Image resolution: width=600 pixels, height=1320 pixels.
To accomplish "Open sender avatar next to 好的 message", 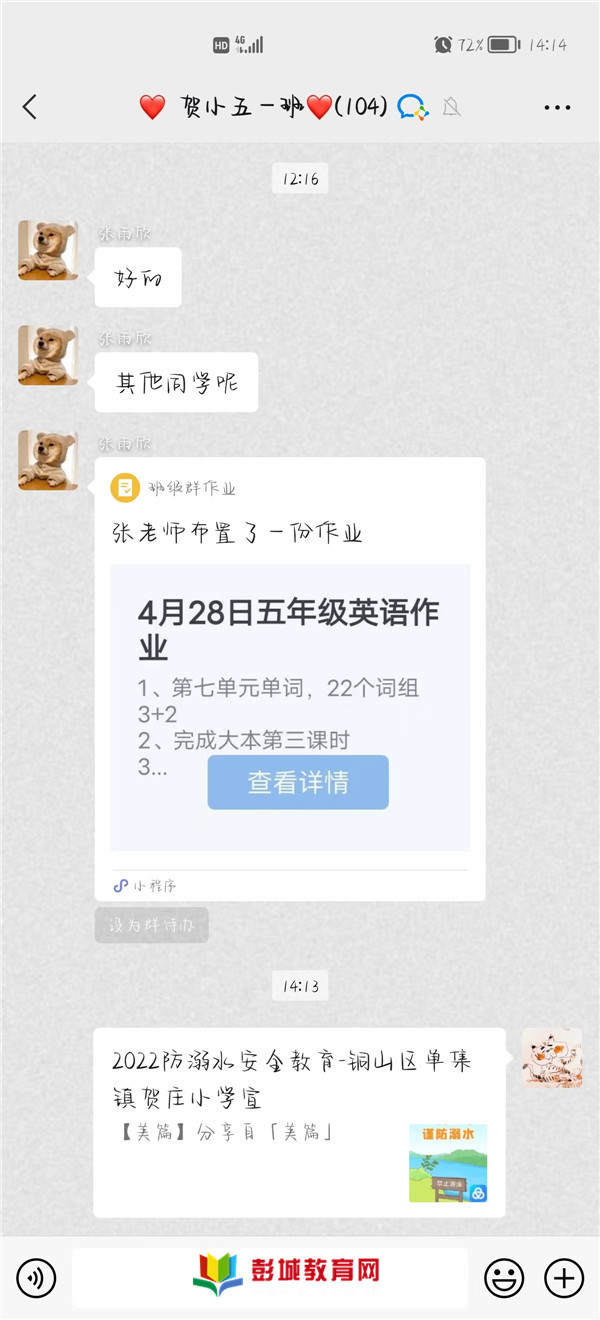I will point(48,250).
